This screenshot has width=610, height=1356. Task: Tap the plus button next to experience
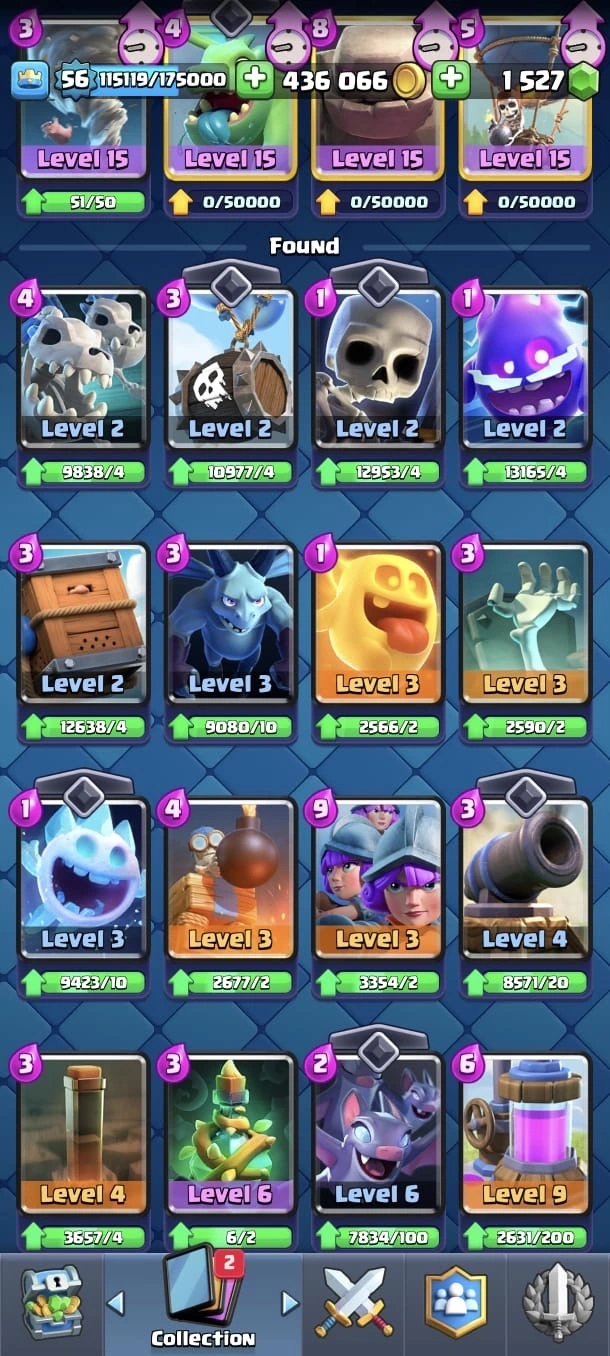[x=256, y=80]
